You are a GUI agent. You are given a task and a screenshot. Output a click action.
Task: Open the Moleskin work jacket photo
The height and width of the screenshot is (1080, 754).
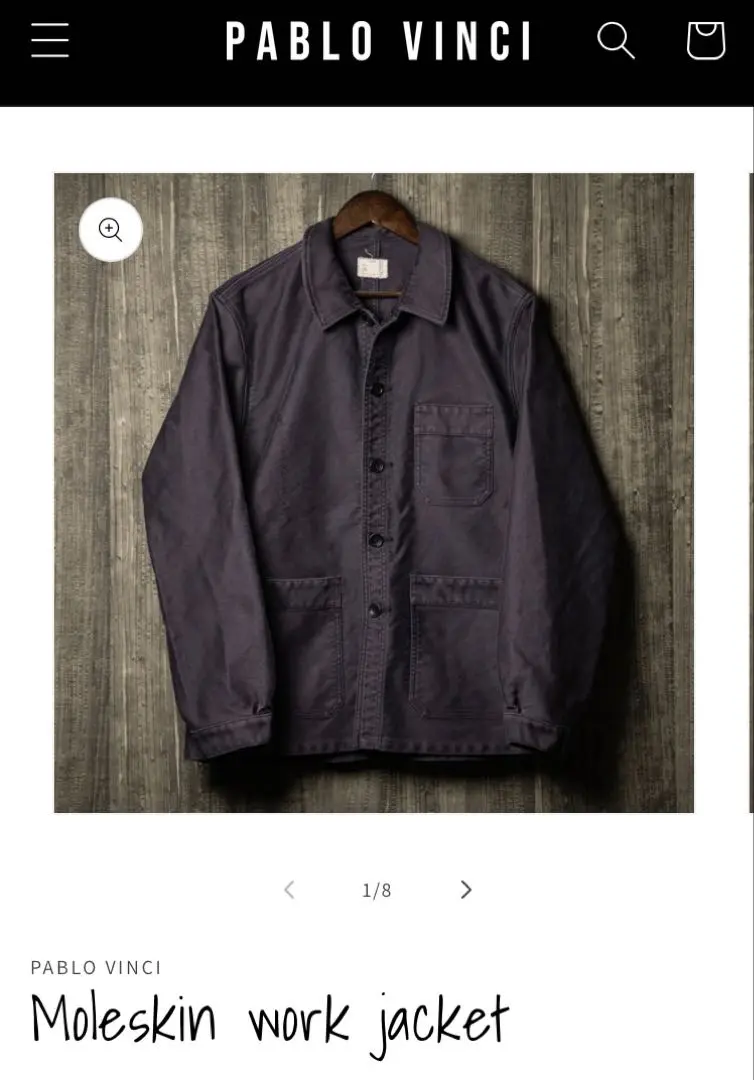click(374, 492)
